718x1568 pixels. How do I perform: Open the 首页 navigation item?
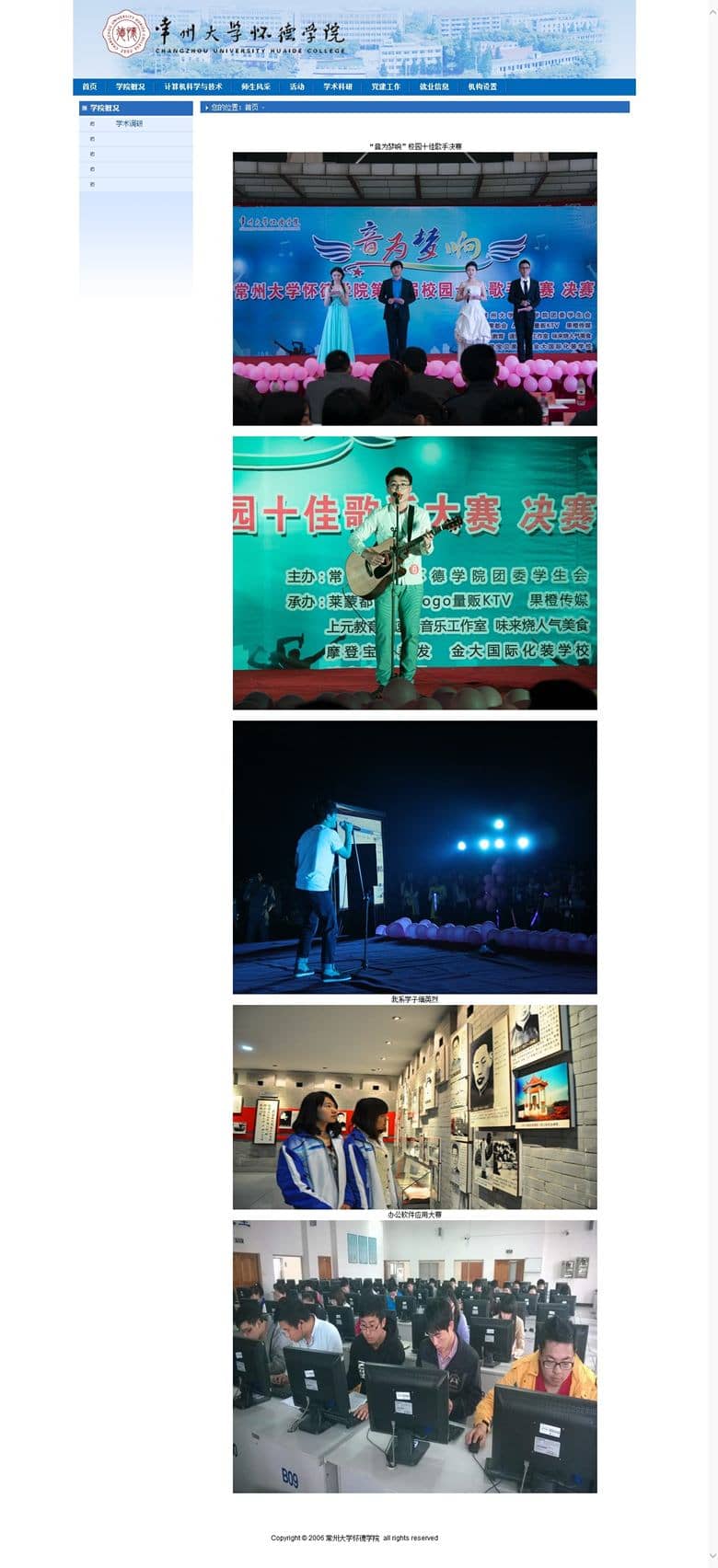(x=89, y=86)
